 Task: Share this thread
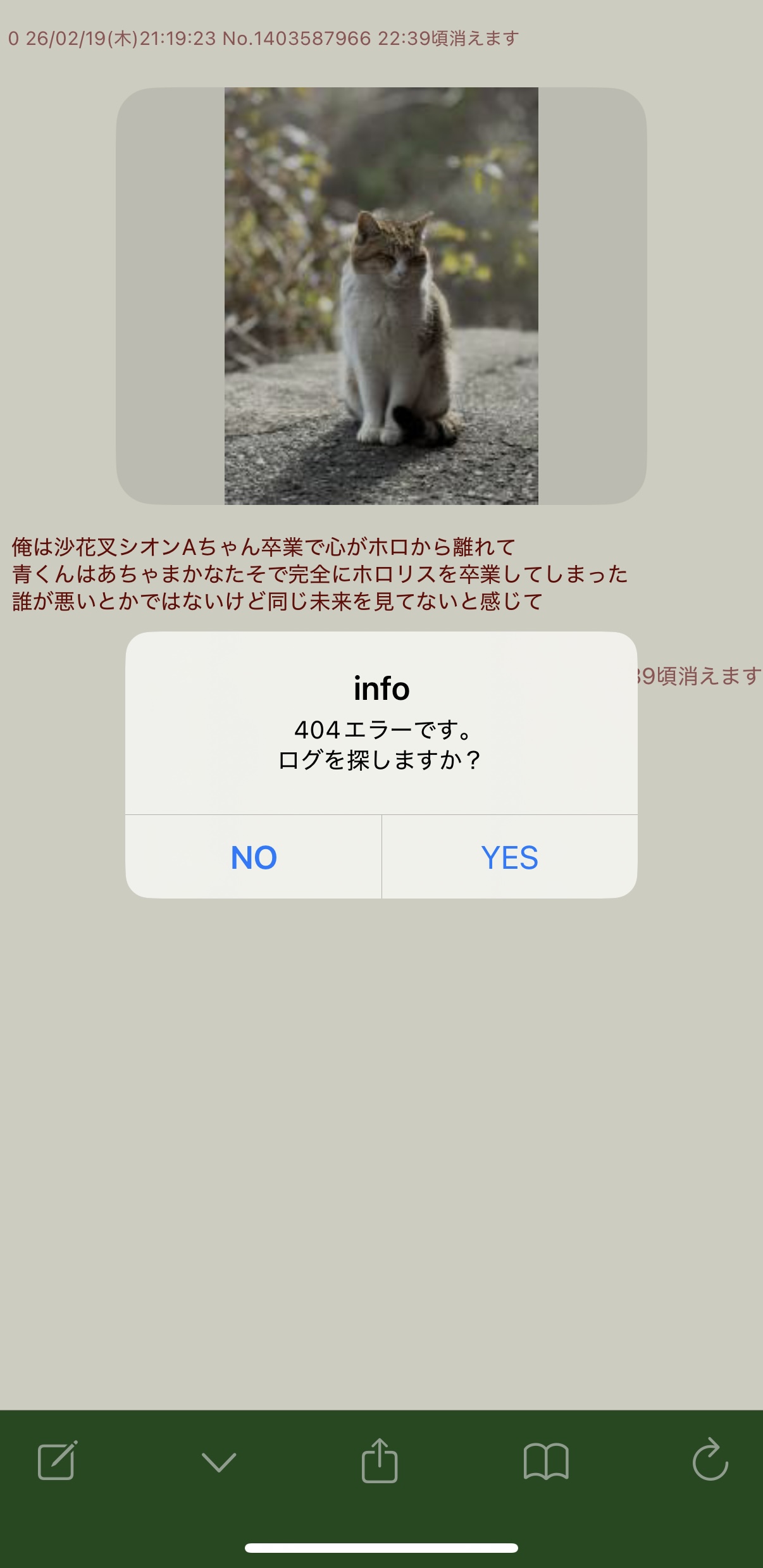point(380,1460)
